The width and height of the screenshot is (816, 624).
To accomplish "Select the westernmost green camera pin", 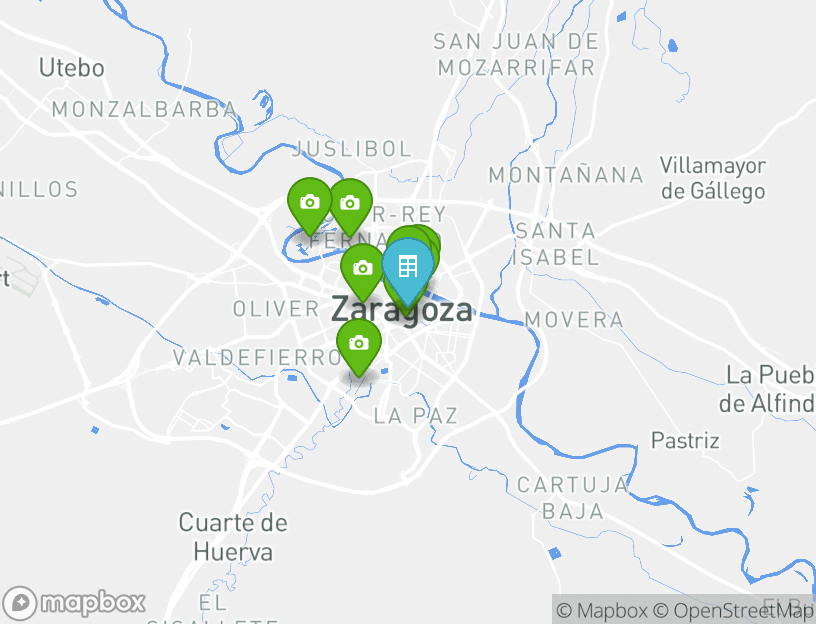I will pos(310,202).
